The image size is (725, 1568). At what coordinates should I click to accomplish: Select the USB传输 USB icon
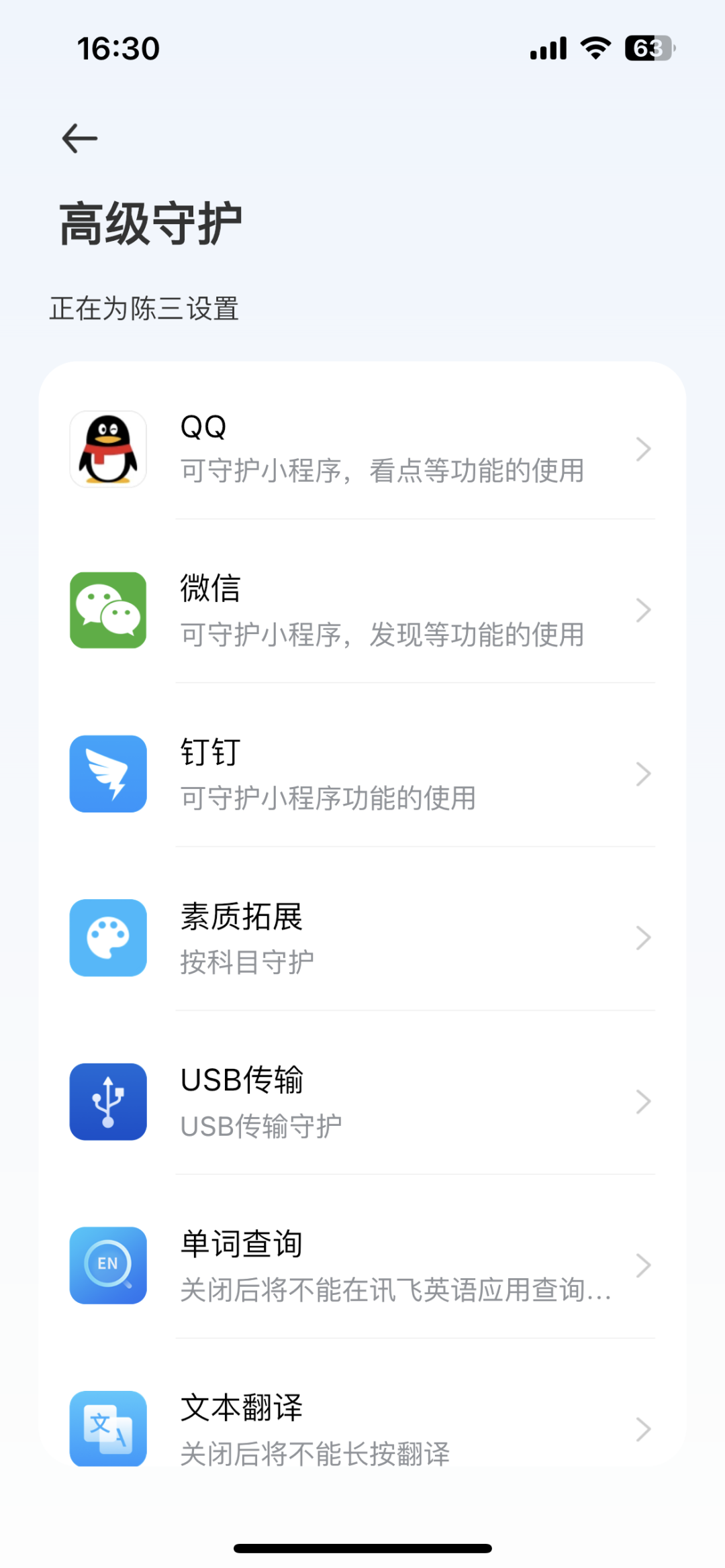(x=107, y=1100)
